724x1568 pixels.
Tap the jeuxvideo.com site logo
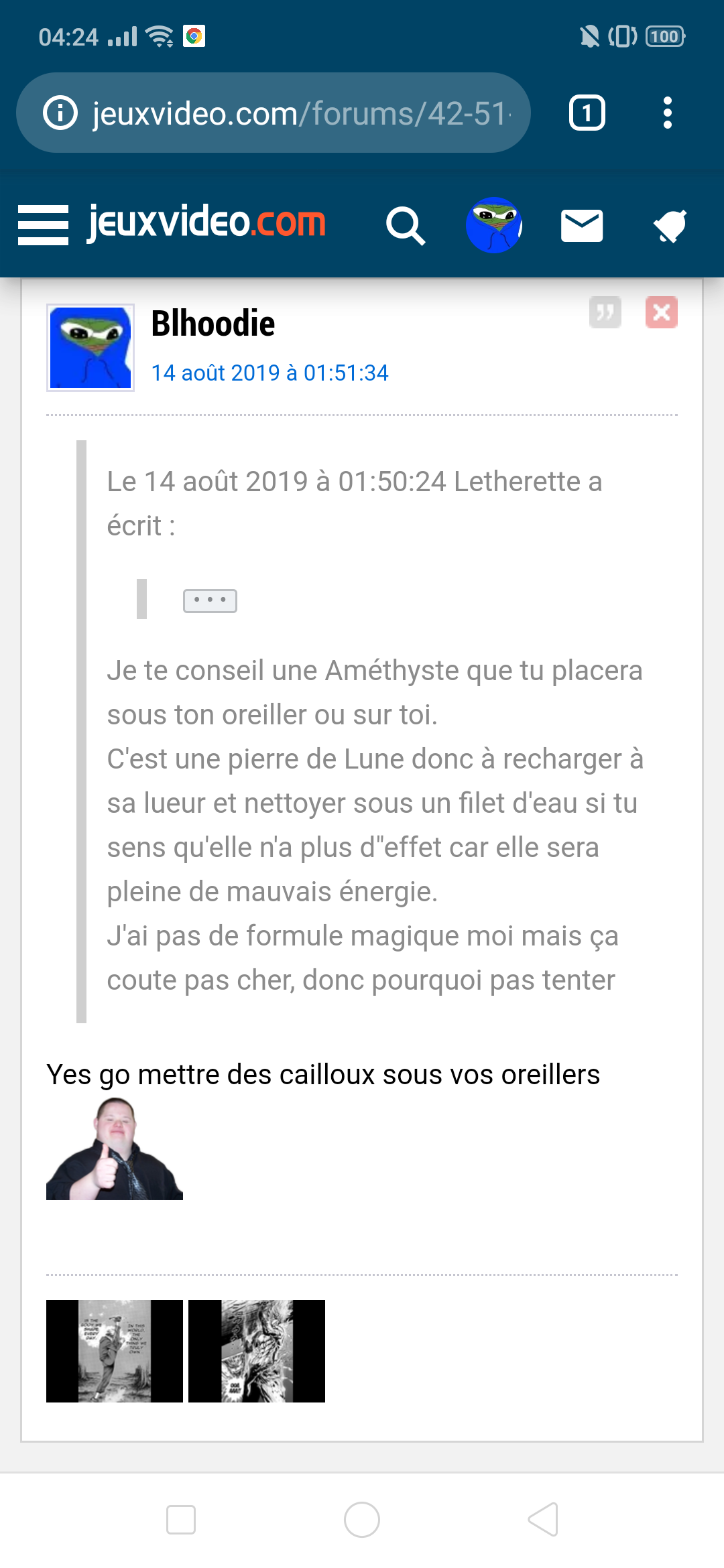pos(206,222)
